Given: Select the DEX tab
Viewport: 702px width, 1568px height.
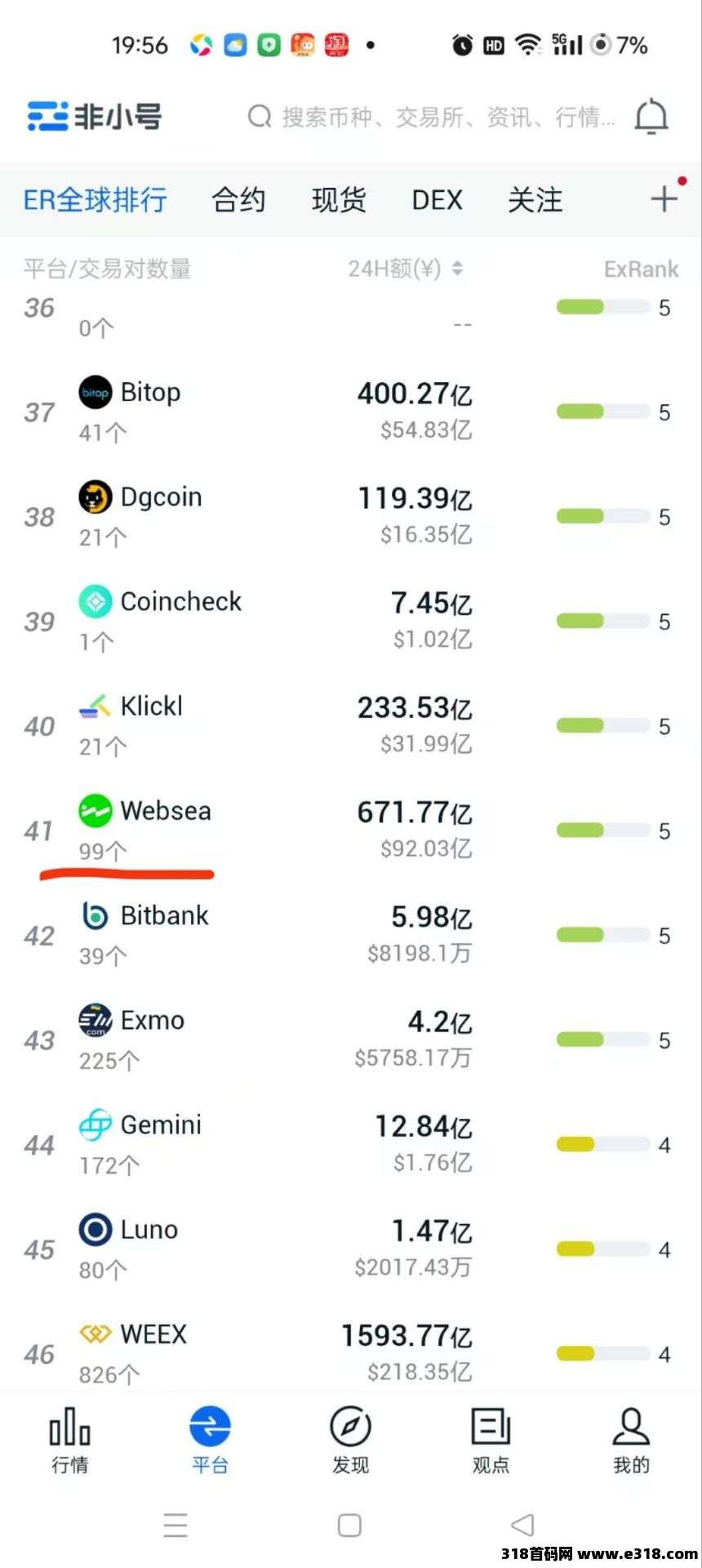Looking at the screenshot, I should click(x=437, y=199).
